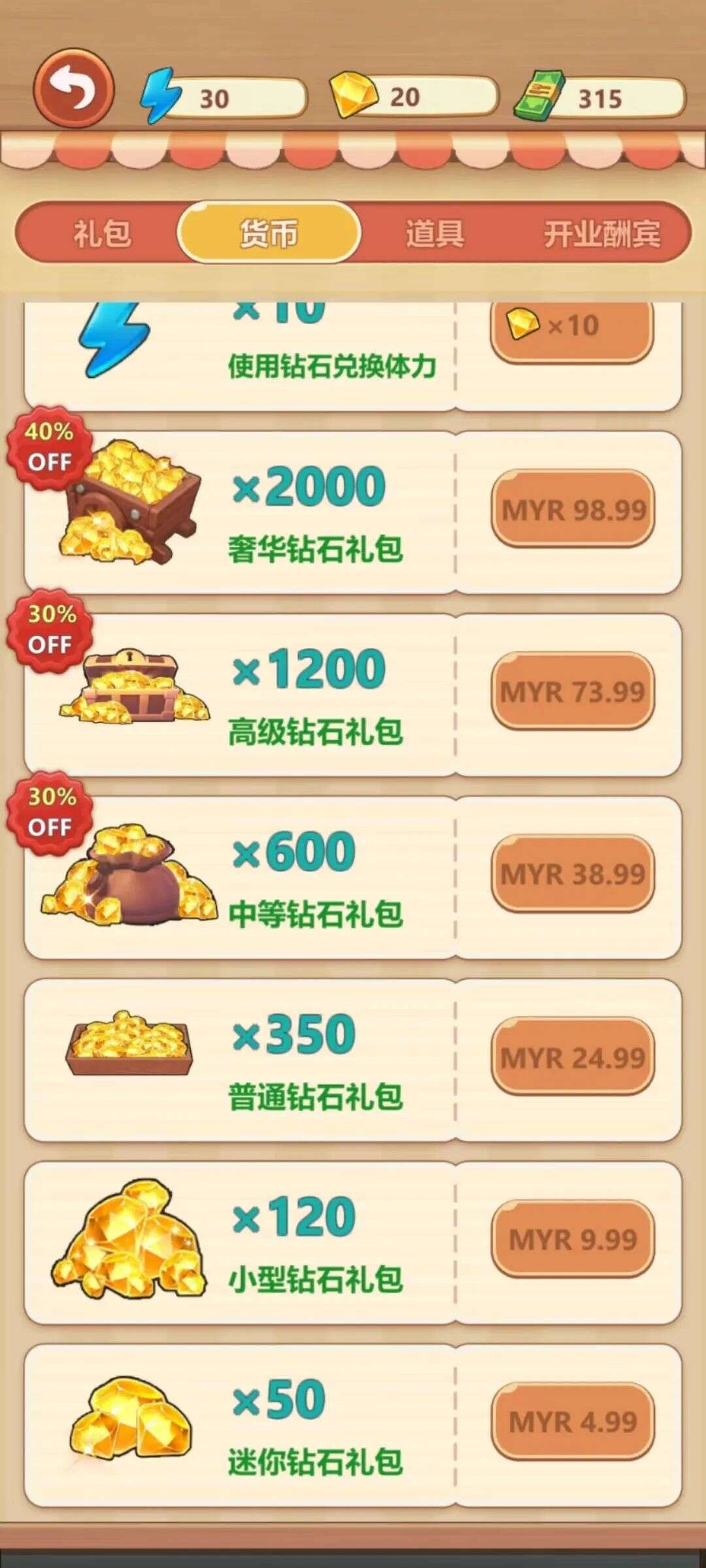Buy 中等钻石礼包 for MYR 38.99
The image size is (706, 1568).
pos(573,874)
